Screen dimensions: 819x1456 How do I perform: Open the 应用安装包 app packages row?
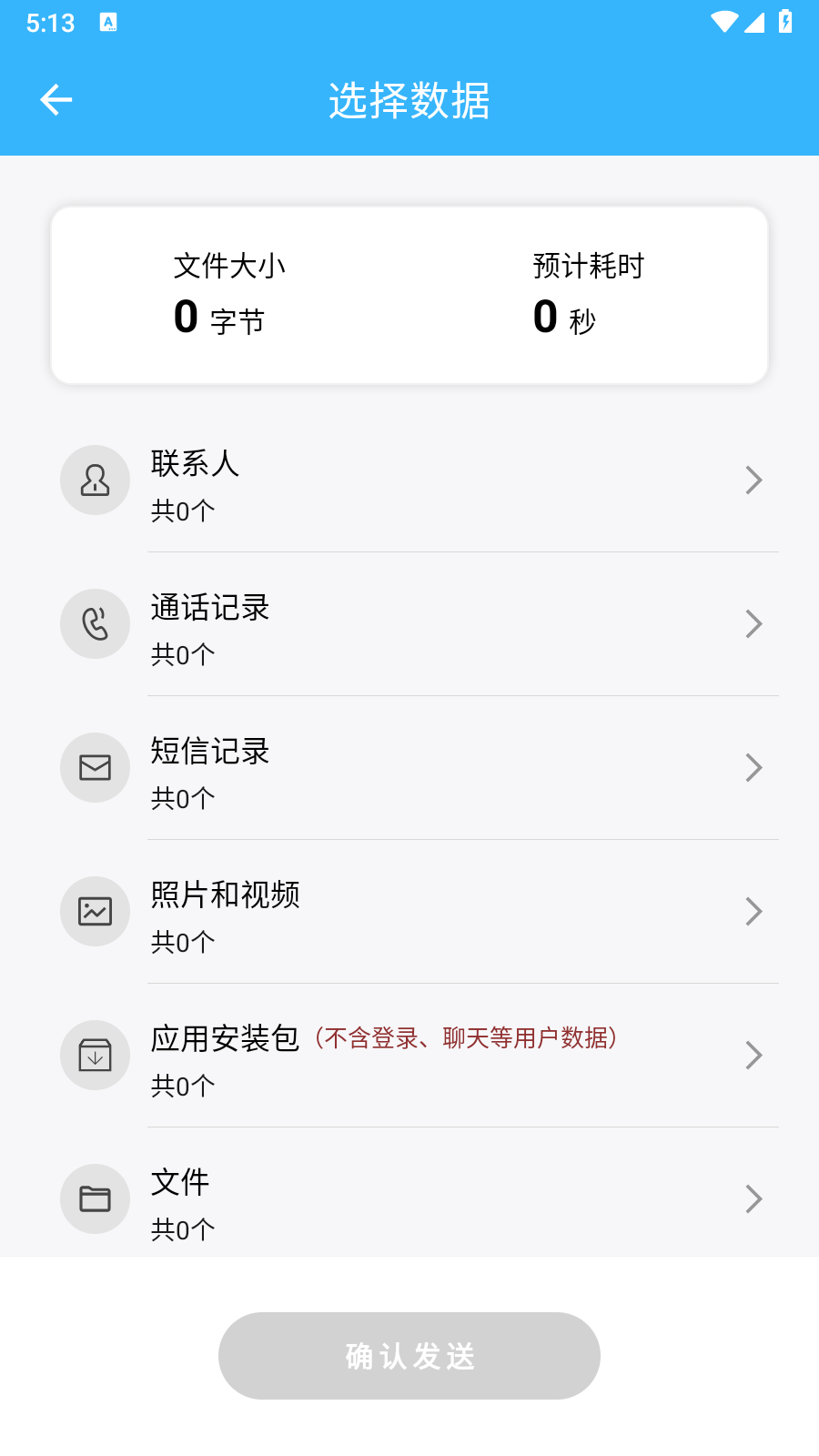click(x=409, y=1056)
